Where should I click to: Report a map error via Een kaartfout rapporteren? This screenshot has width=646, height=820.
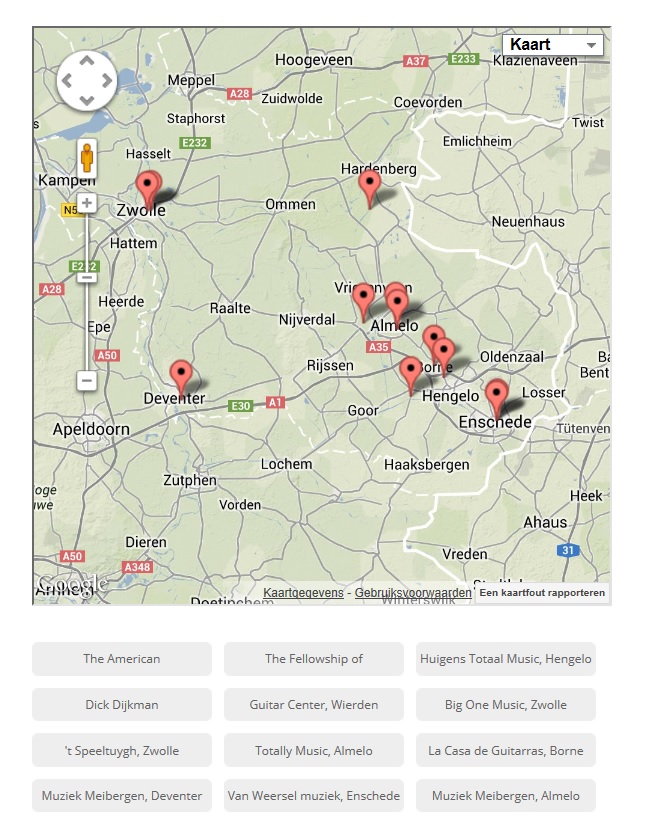click(x=541, y=593)
